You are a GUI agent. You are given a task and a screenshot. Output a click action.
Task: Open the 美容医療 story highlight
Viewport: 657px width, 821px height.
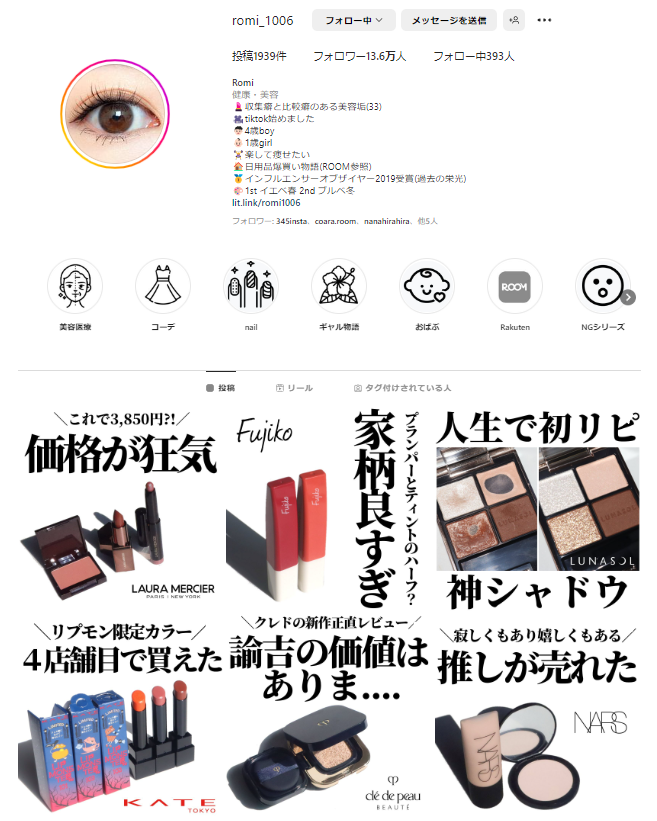75,286
